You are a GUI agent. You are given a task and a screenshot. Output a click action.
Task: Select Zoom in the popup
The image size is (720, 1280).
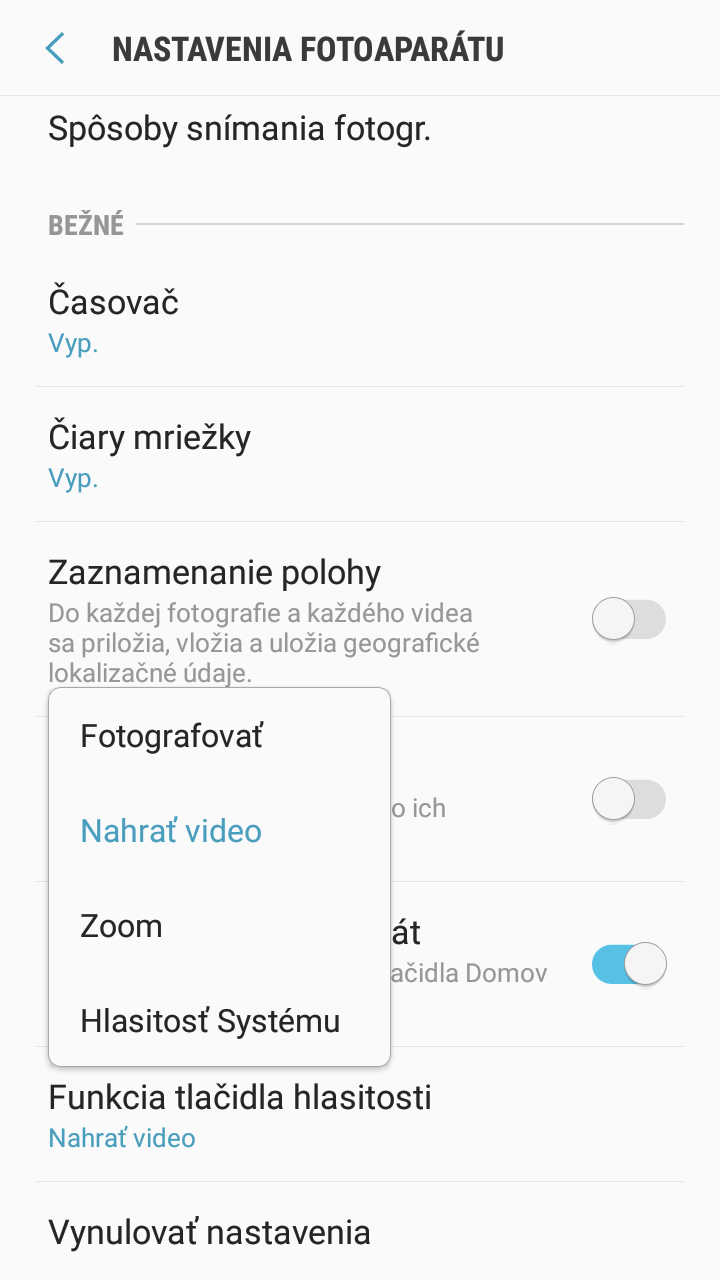[x=219, y=926]
